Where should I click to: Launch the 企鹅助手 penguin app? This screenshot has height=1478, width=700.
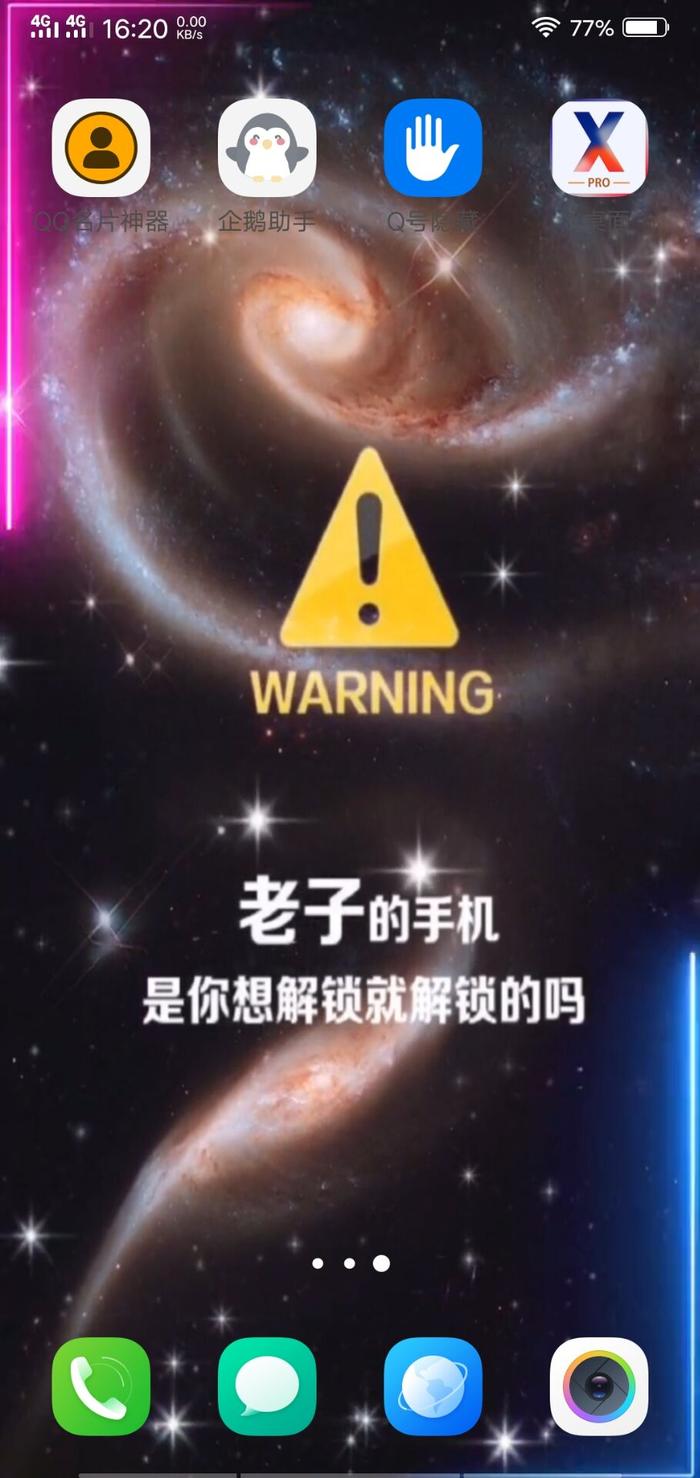267,148
